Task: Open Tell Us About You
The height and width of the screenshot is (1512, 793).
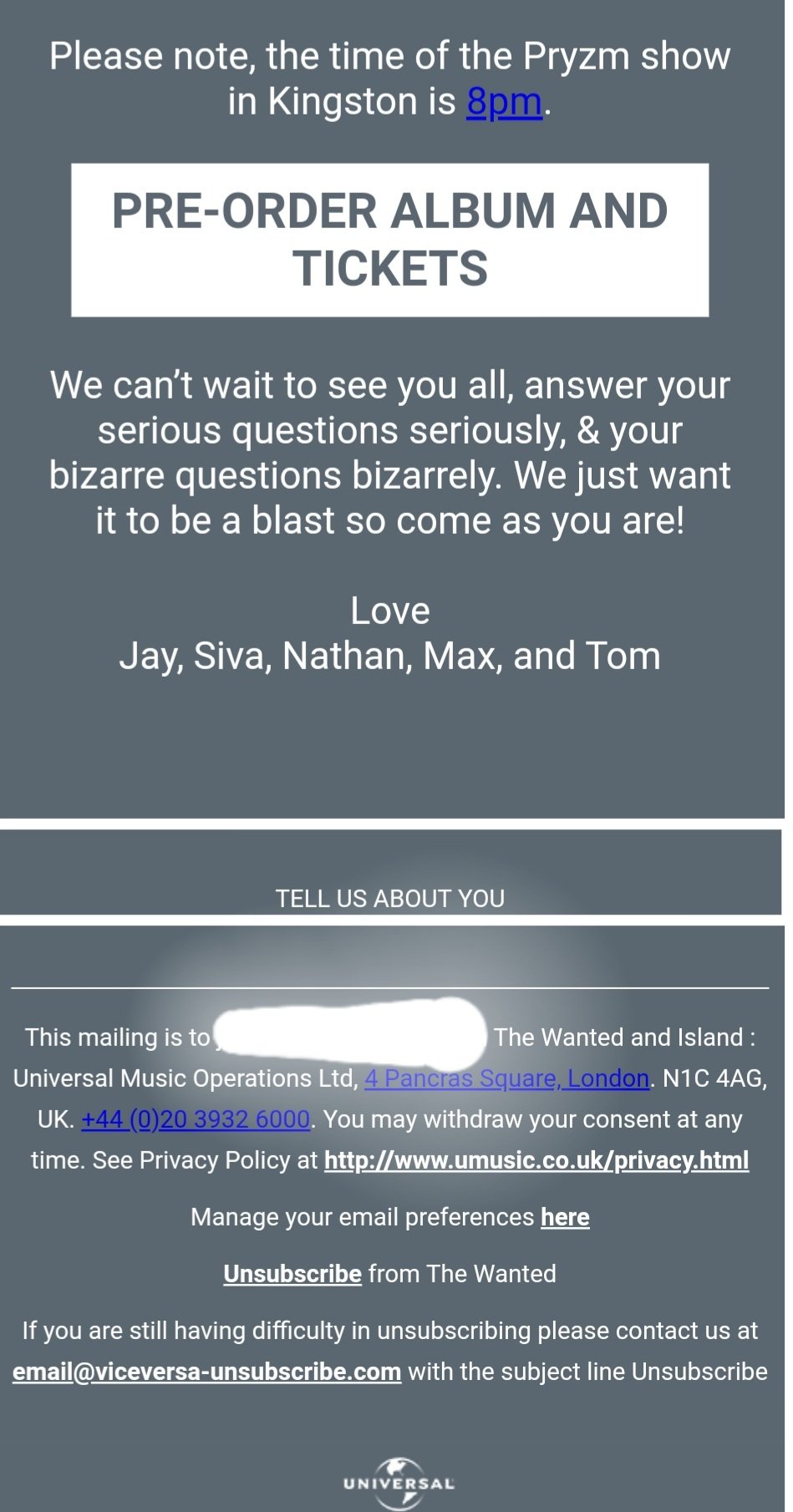Action: pyautogui.click(x=389, y=898)
